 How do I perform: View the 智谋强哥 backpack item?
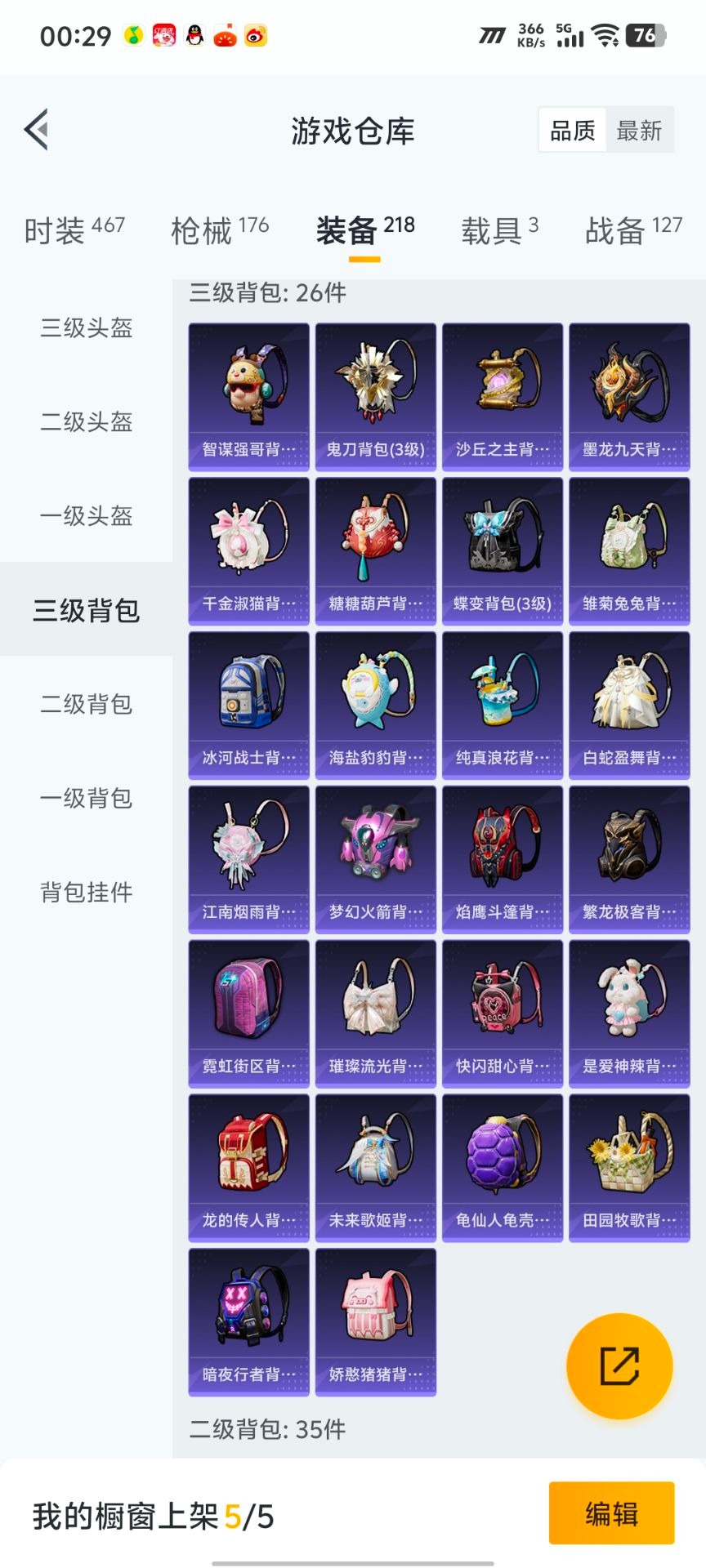(248, 397)
